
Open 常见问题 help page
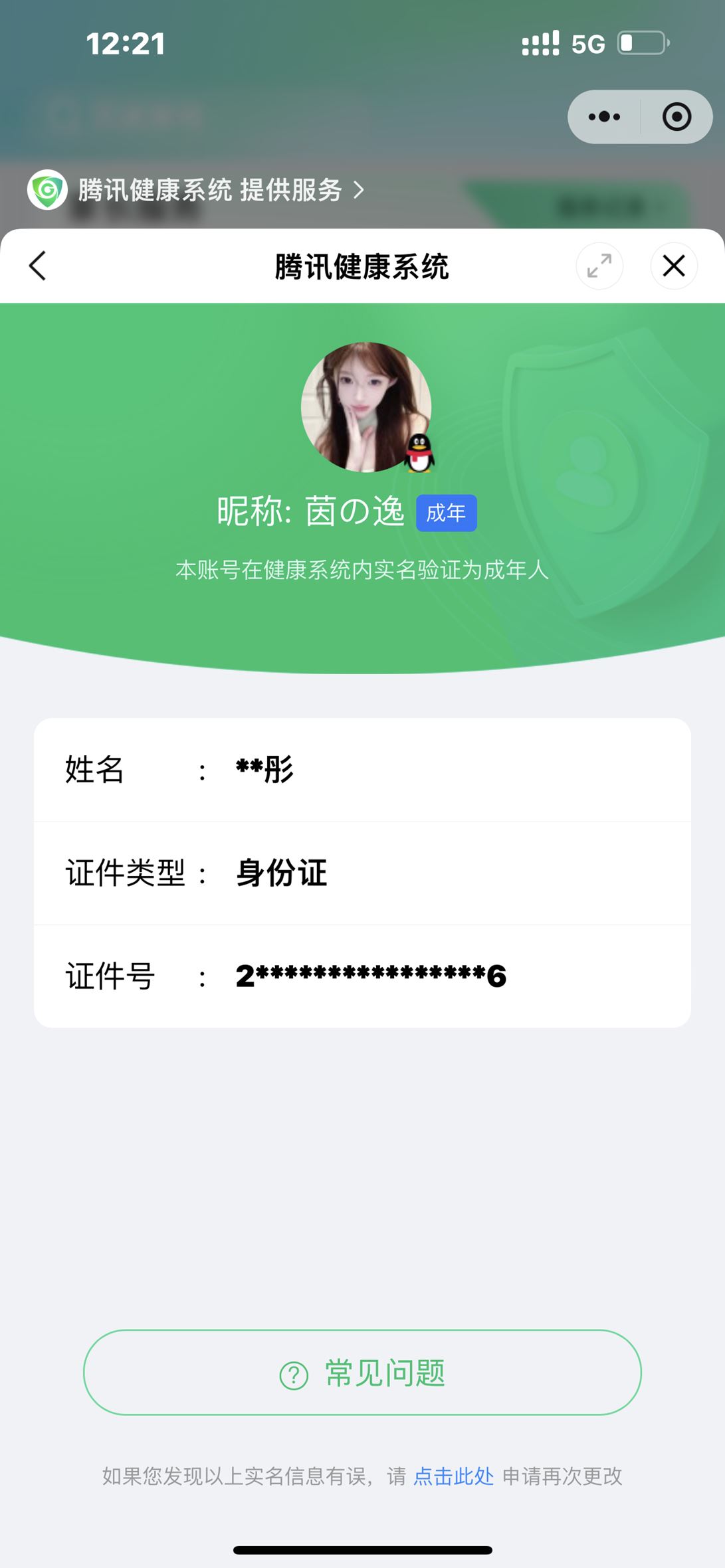point(362,1373)
